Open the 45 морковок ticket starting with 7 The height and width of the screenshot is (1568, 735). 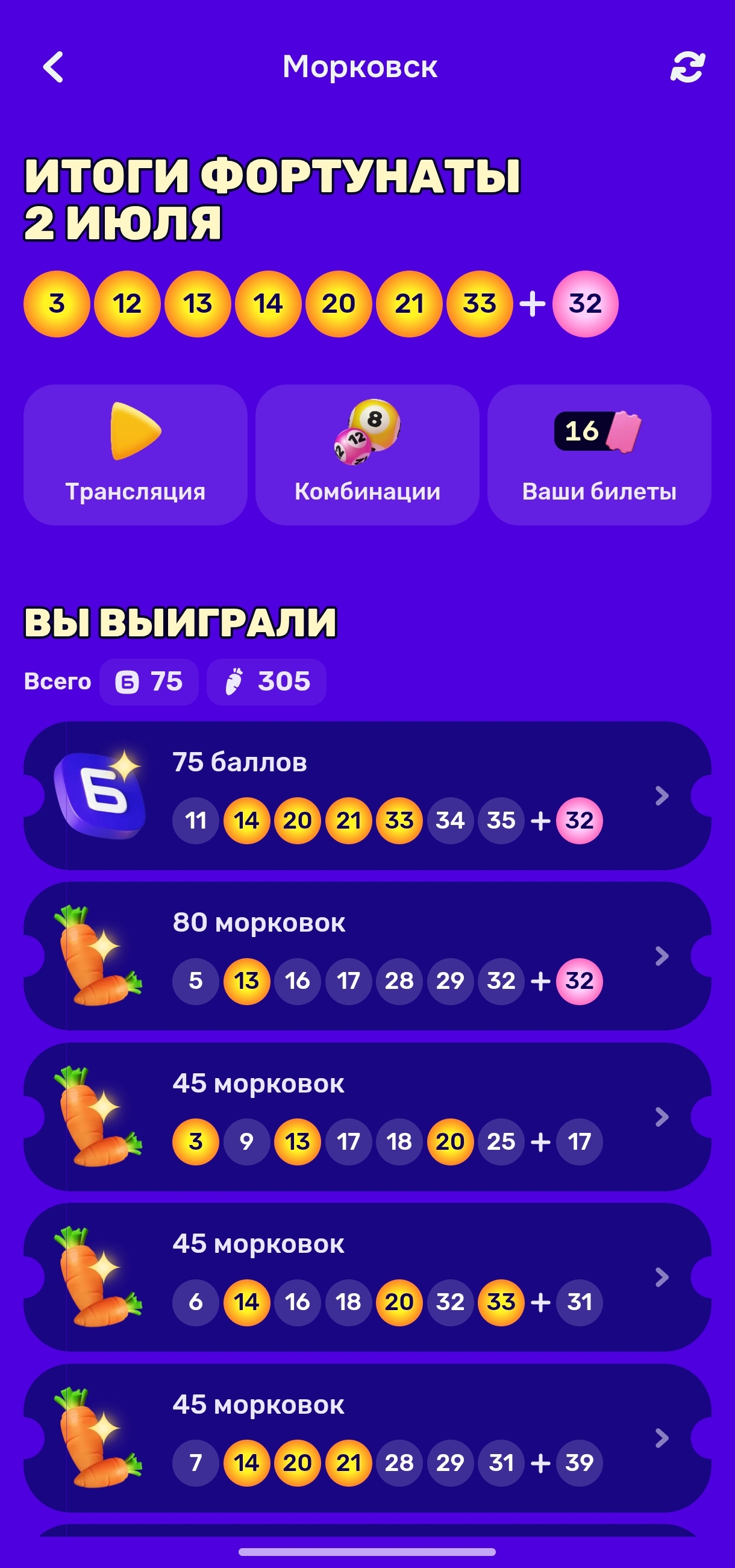(367, 1438)
